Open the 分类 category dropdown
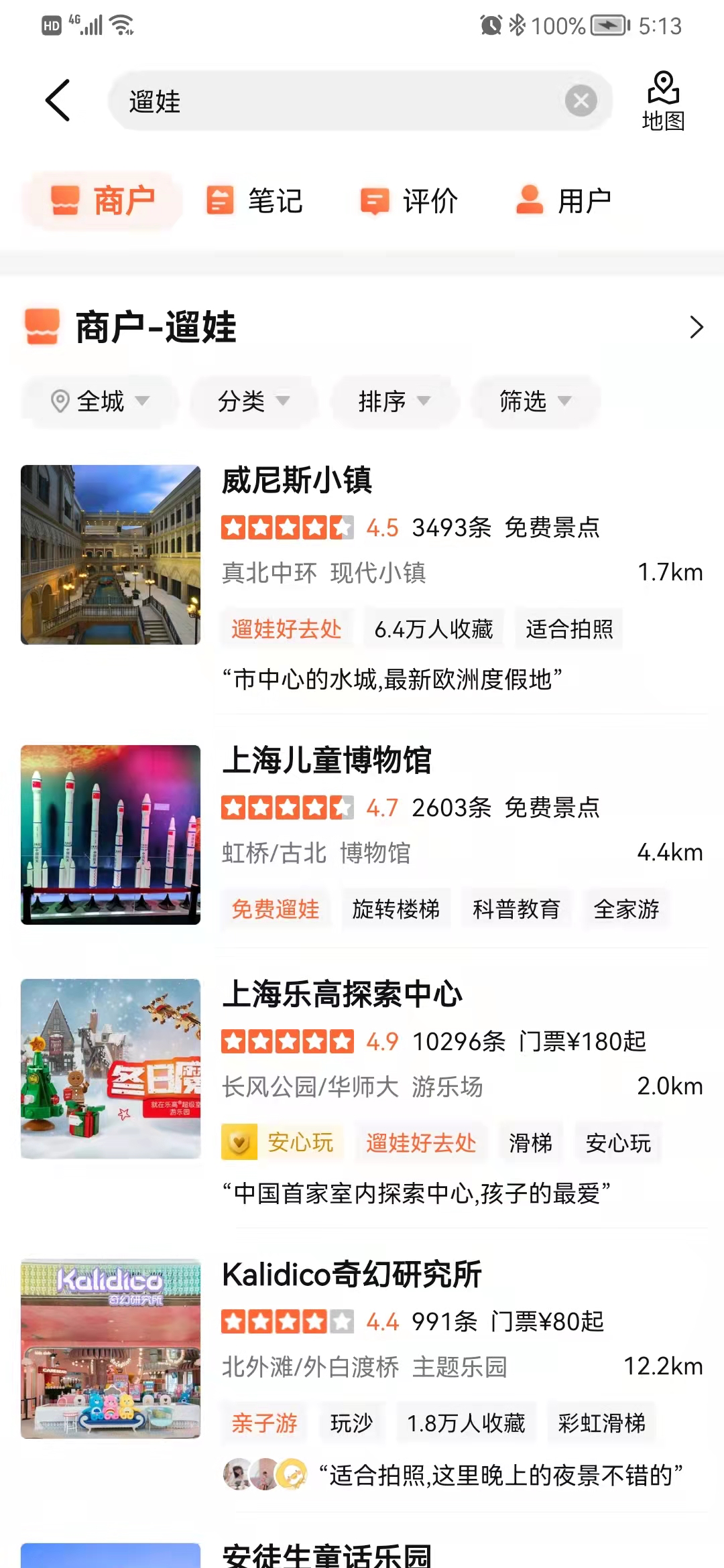The height and width of the screenshot is (1568, 724). point(253,401)
